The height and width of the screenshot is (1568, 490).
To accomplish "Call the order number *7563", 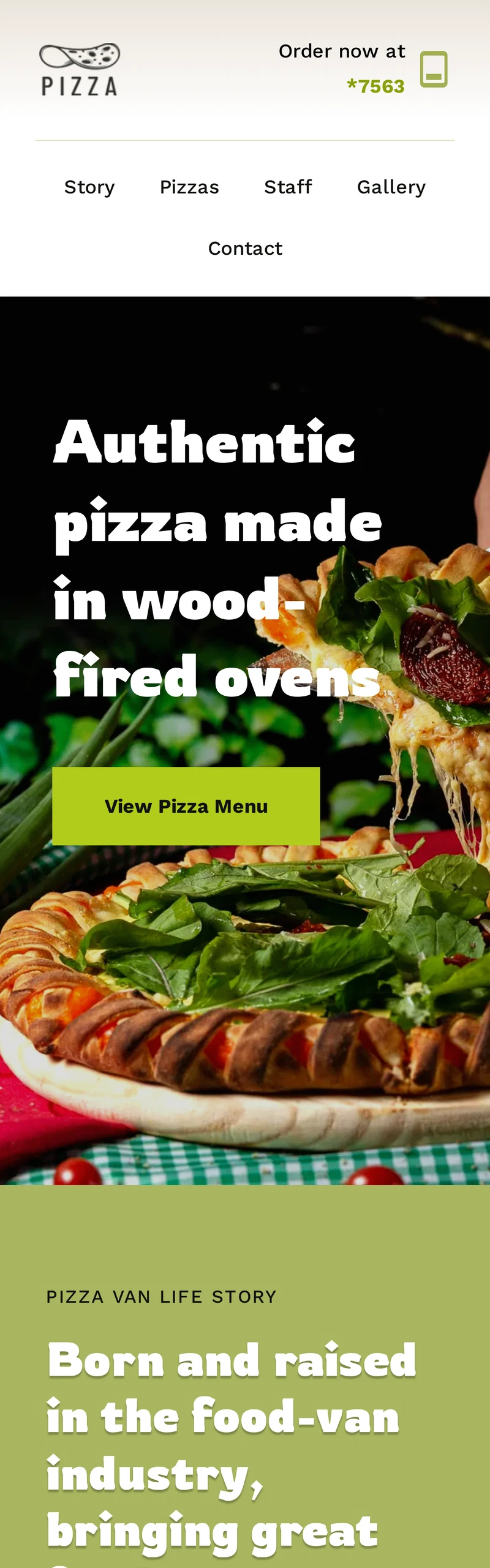I will pyautogui.click(x=375, y=86).
